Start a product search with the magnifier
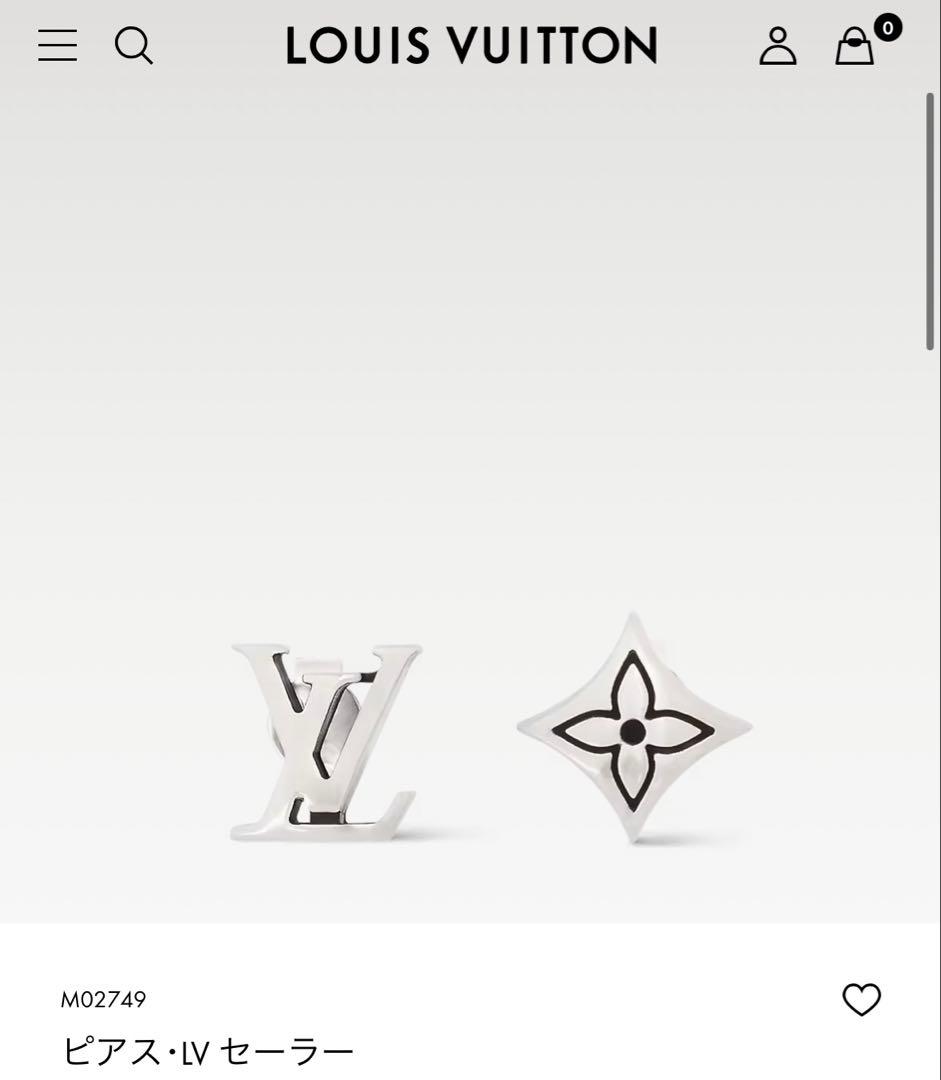Screen dimensions: 941x1080 pos(131,45)
